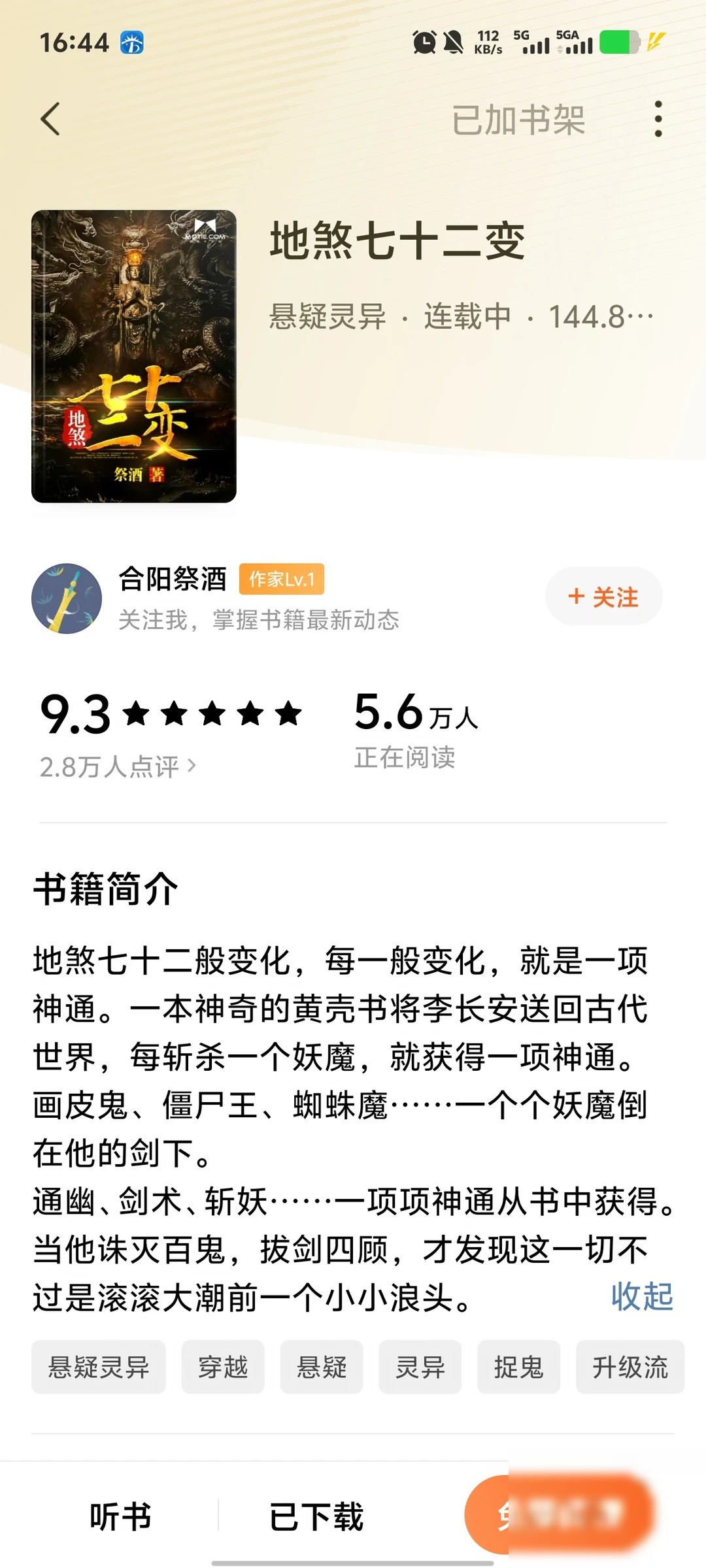Select the 捉鬼 tag chip
706x1568 pixels.
(x=518, y=1367)
